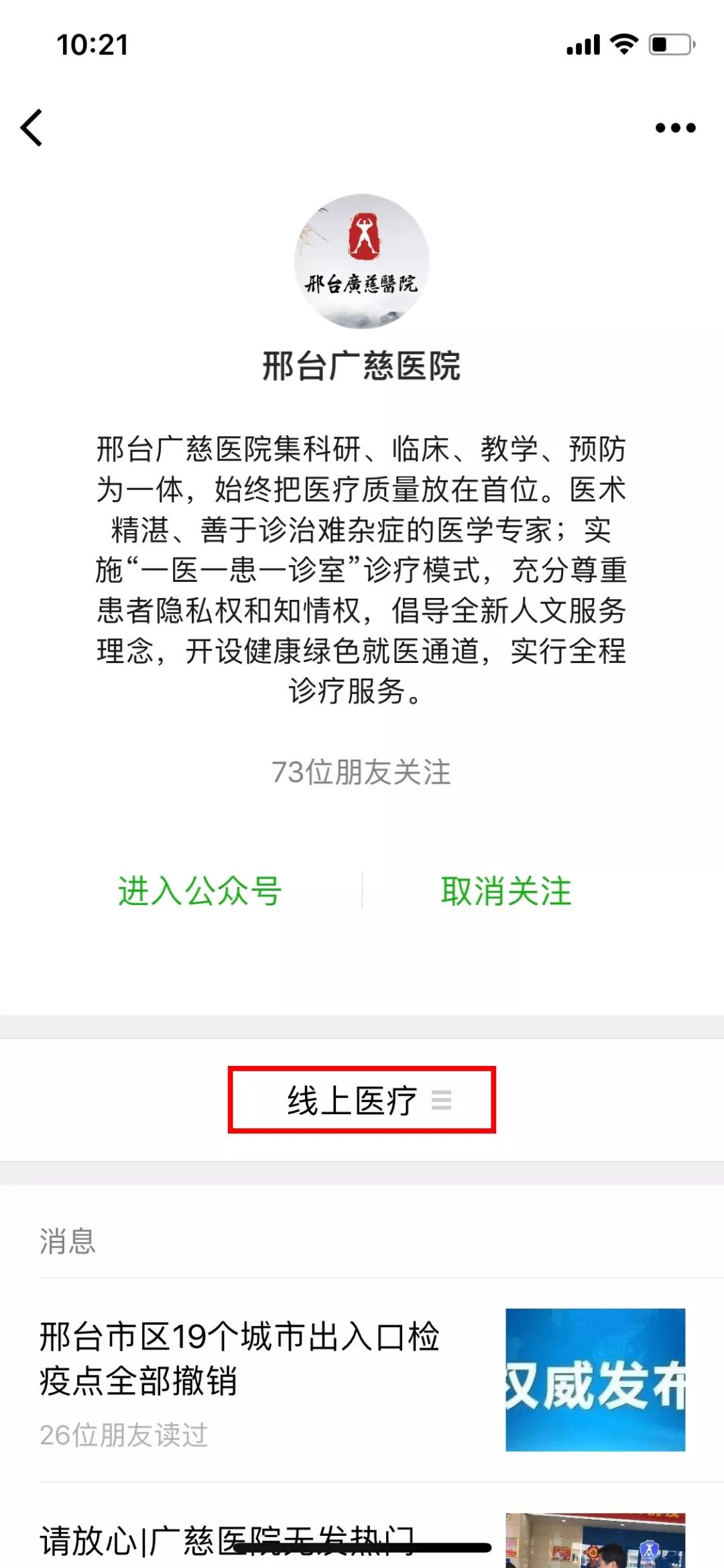This screenshot has height=1568, width=724.
Task: Enter the official account via 进入公众号
Action: [200, 891]
